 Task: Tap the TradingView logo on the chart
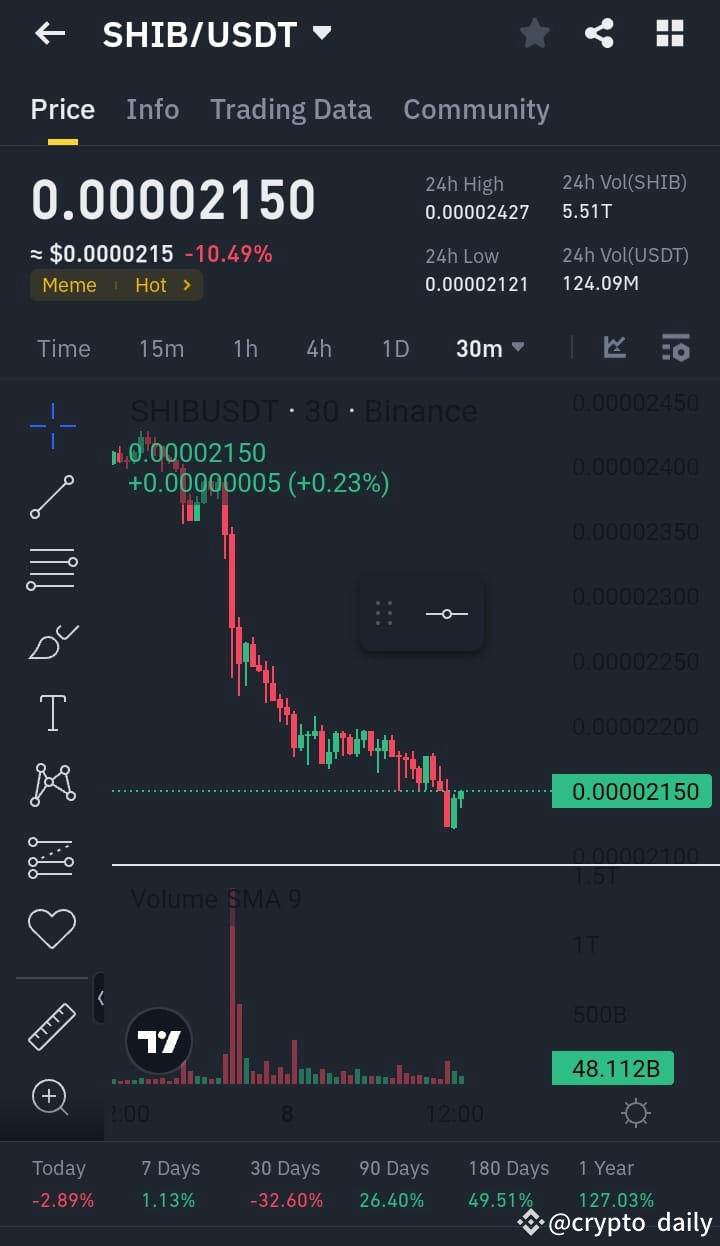[x=158, y=1040]
